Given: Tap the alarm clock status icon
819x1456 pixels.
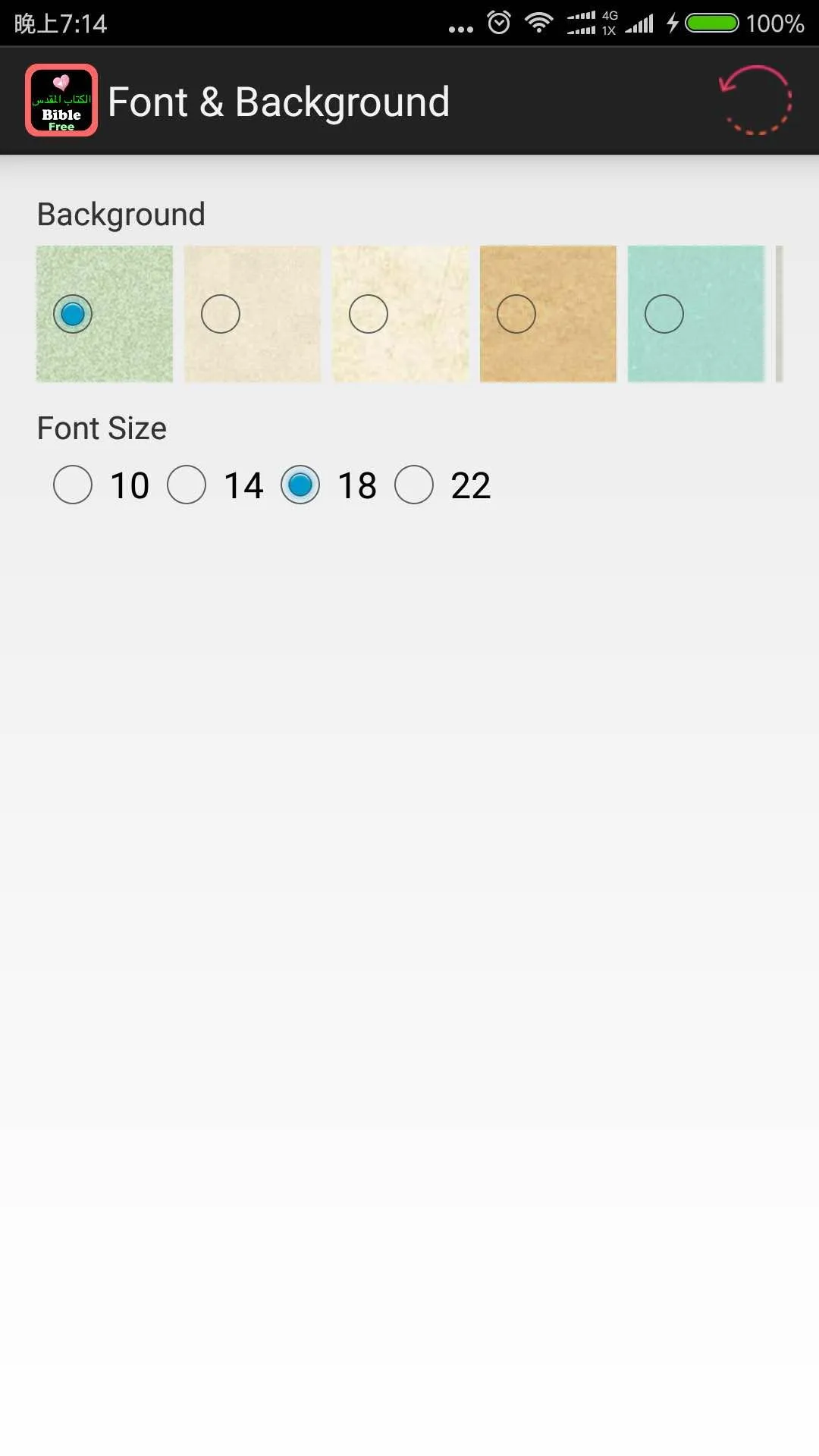Looking at the screenshot, I should pyautogui.click(x=500, y=23).
